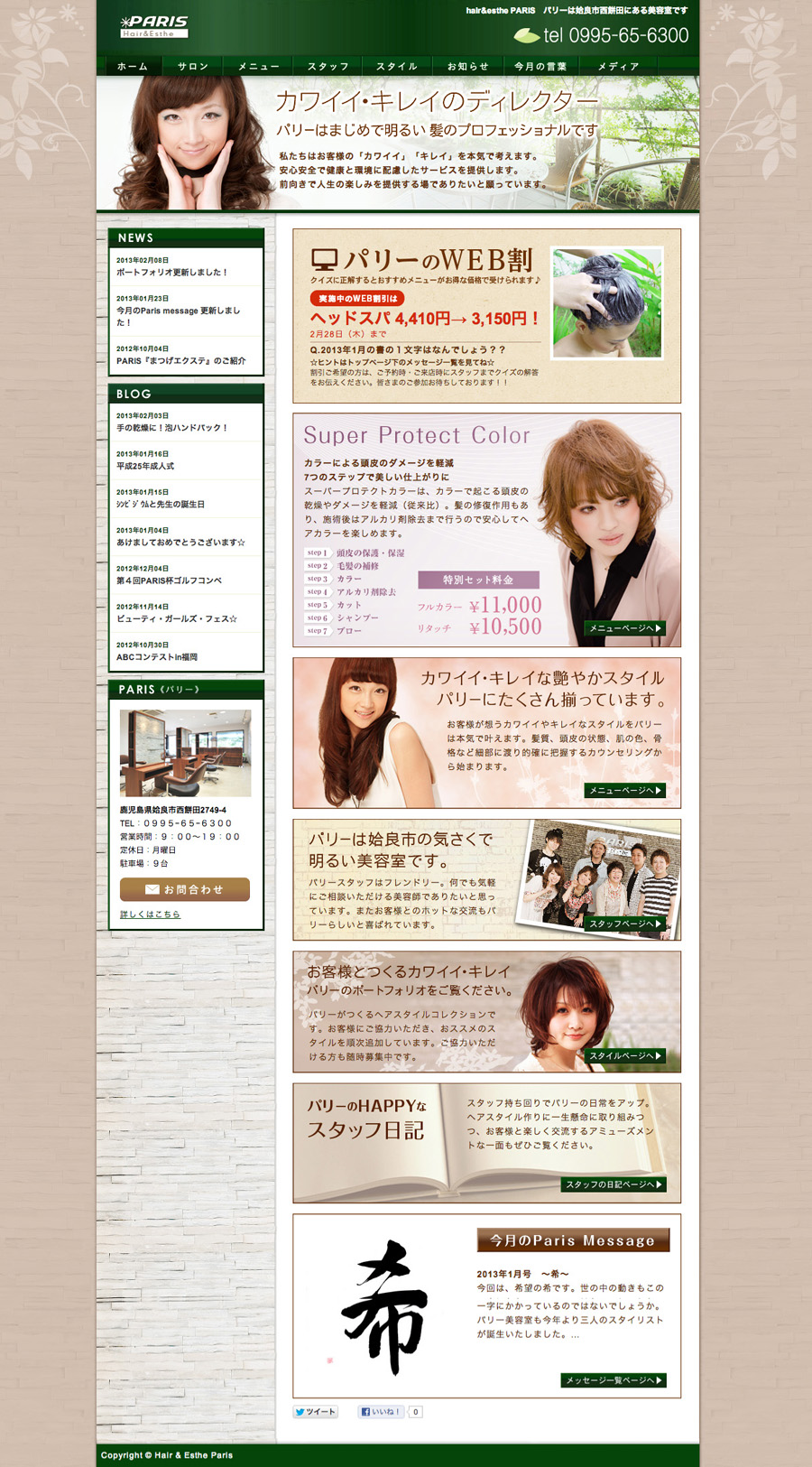Read blog post 手の乾燥に！泡ハンドパック！
812x1467 pixels.
tap(172, 428)
